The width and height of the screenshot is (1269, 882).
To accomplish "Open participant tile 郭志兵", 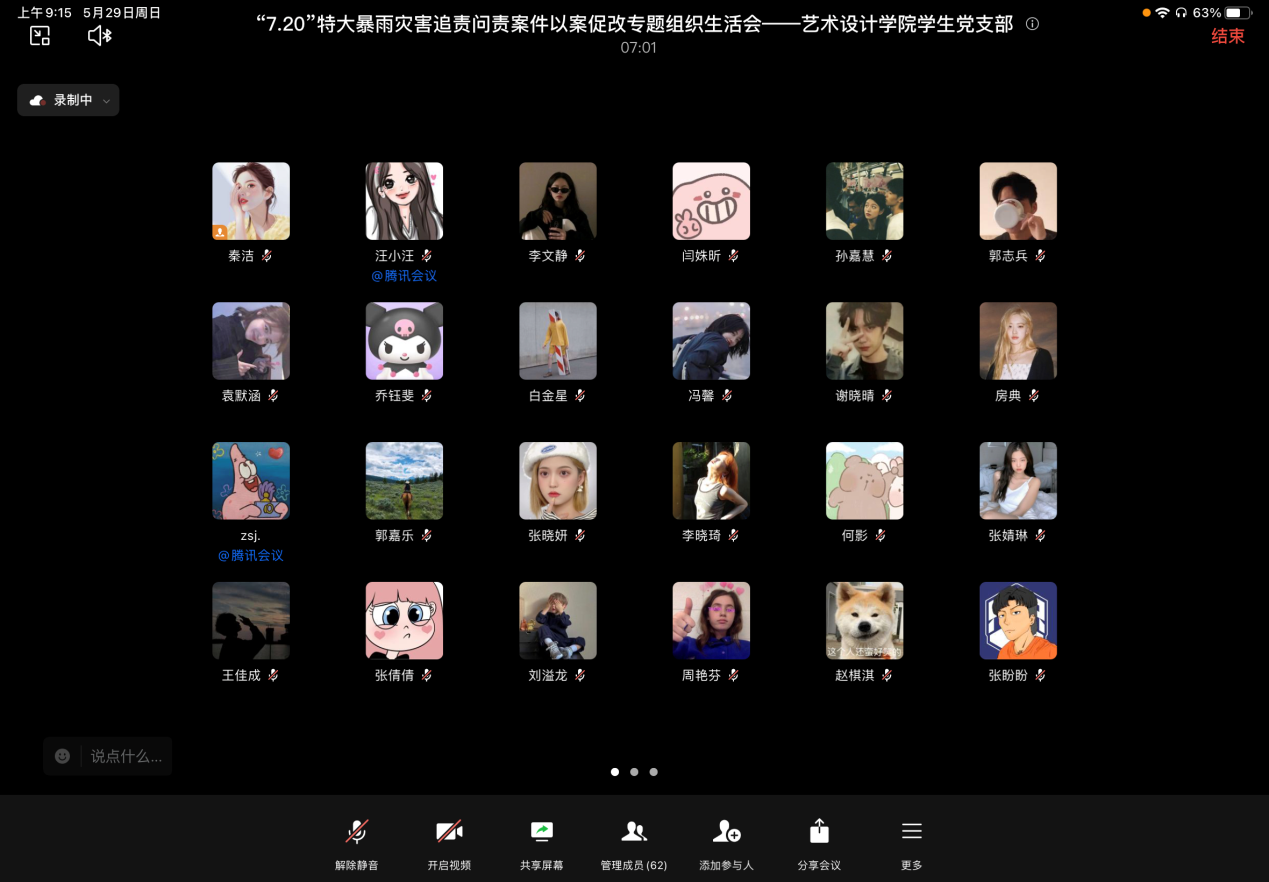I will [x=1018, y=201].
